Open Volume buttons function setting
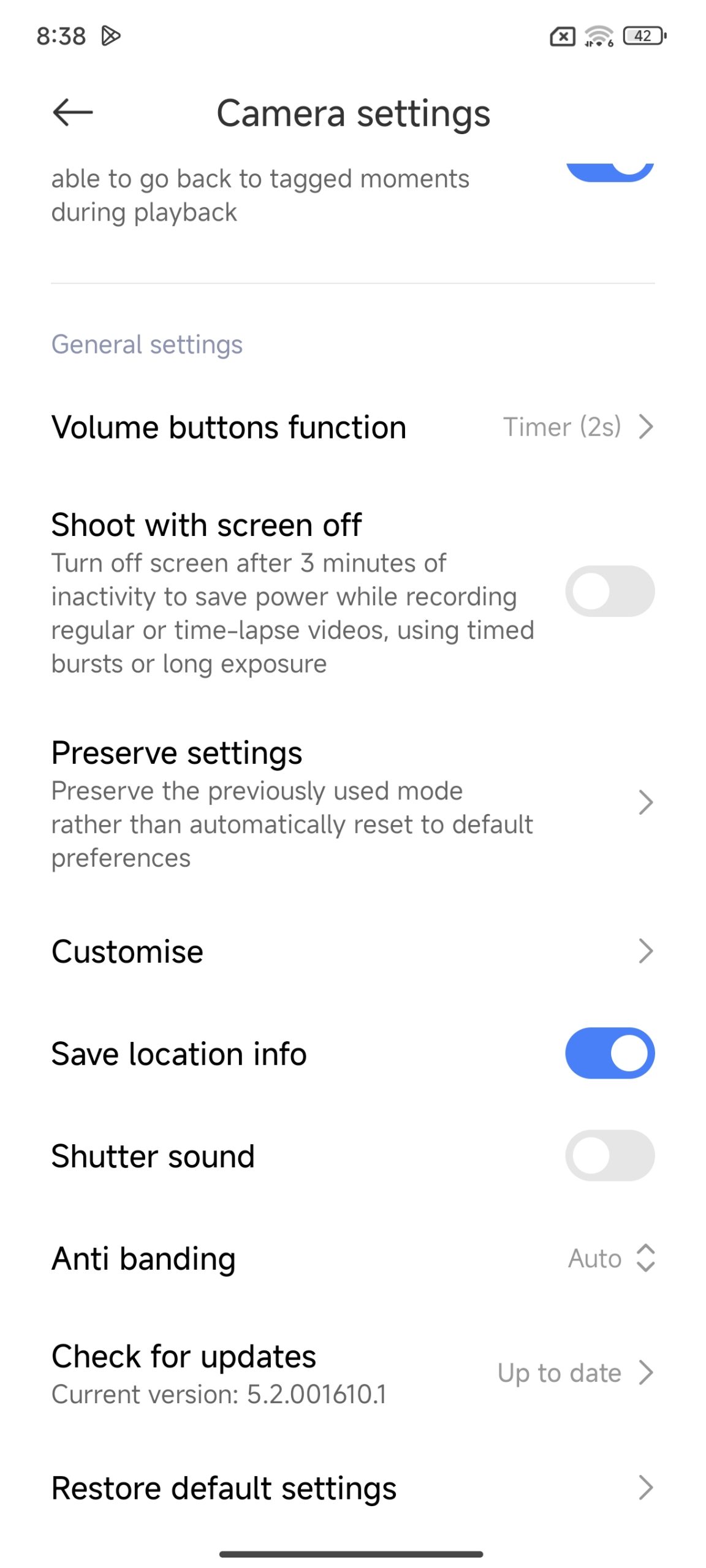The width and height of the screenshot is (706, 1568). (353, 427)
